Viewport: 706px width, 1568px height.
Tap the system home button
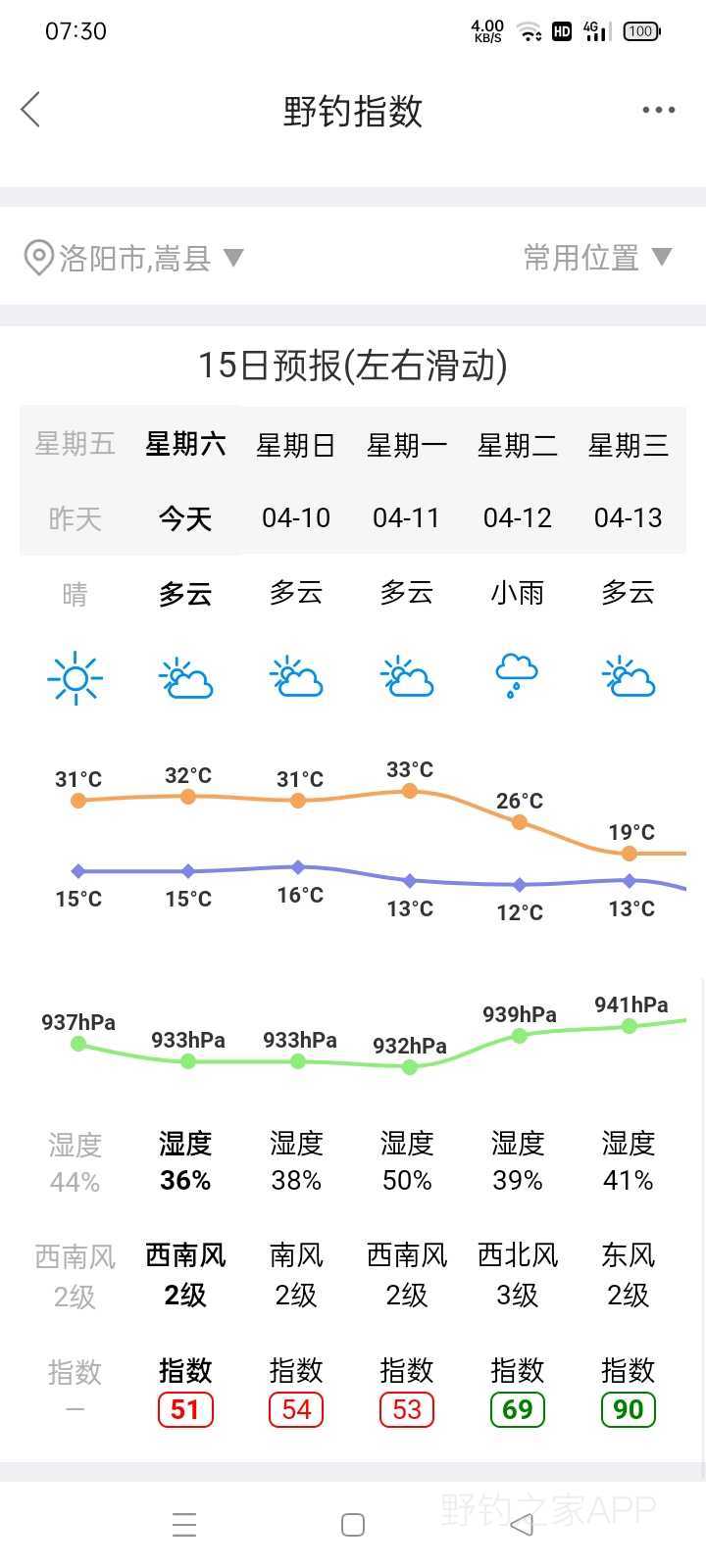click(x=353, y=1525)
